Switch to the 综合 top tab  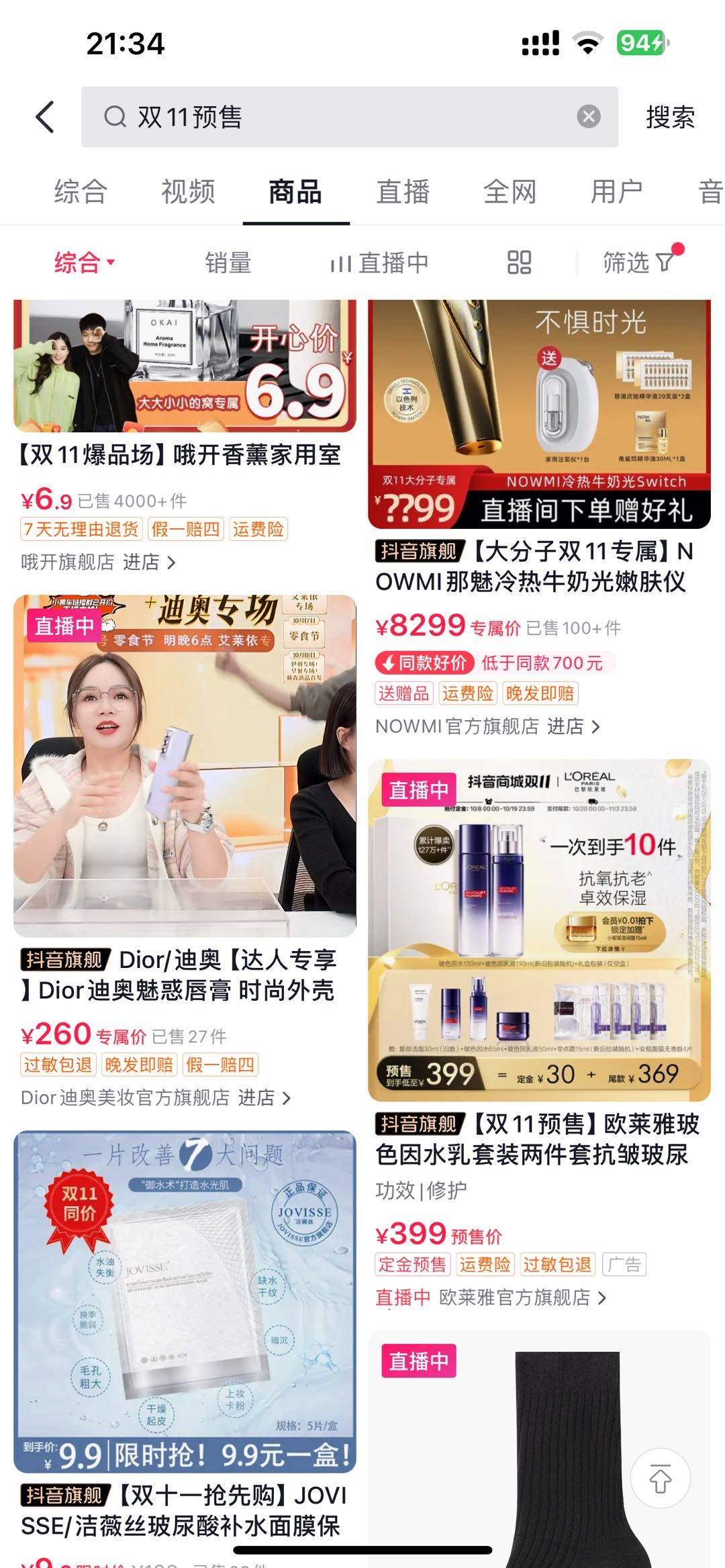coord(81,192)
